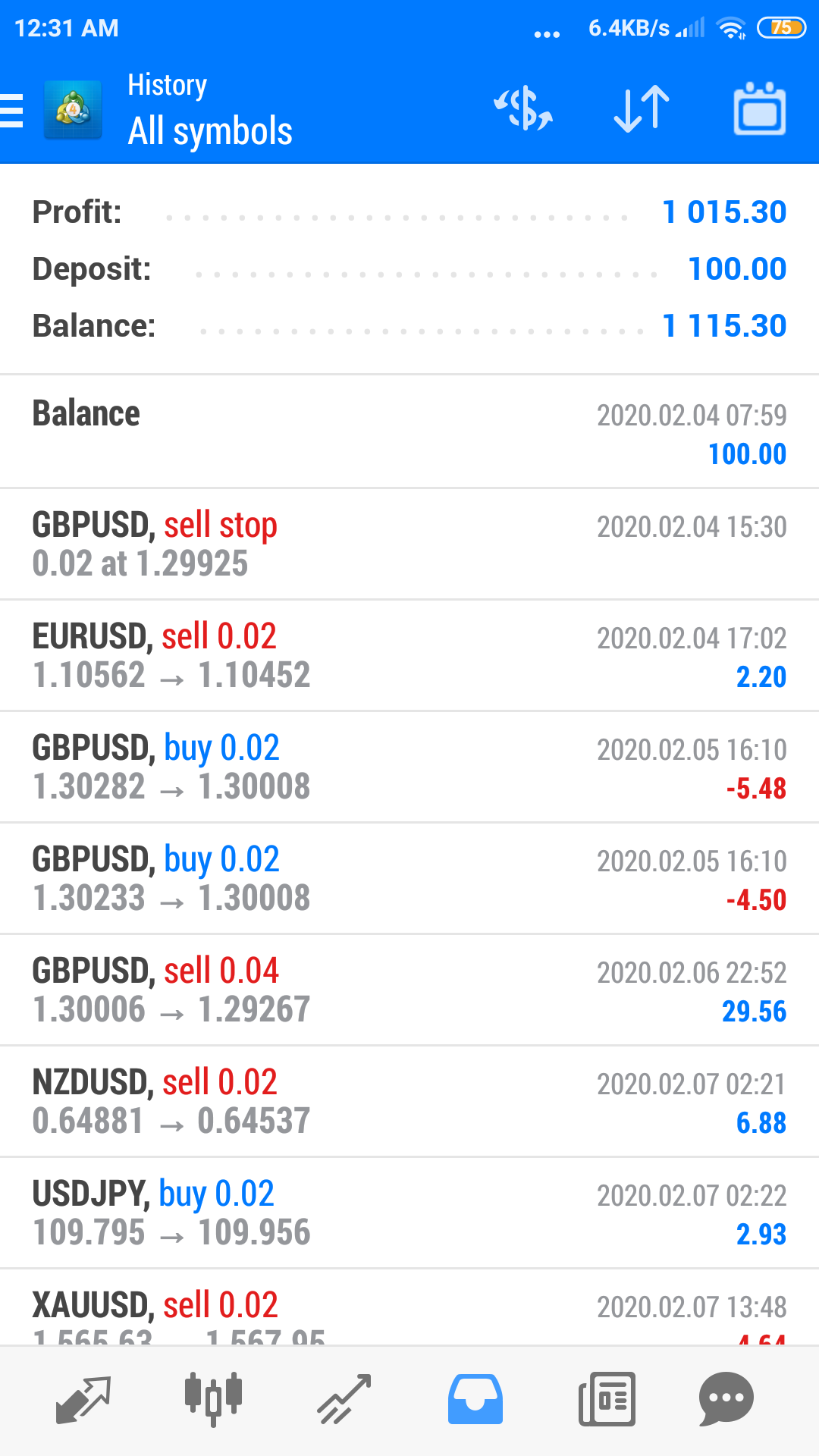Image resolution: width=819 pixels, height=1456 pixels.
Task: Open GBPUSD buy trade with -5.48 loss
Action: [x=409, y=767]
